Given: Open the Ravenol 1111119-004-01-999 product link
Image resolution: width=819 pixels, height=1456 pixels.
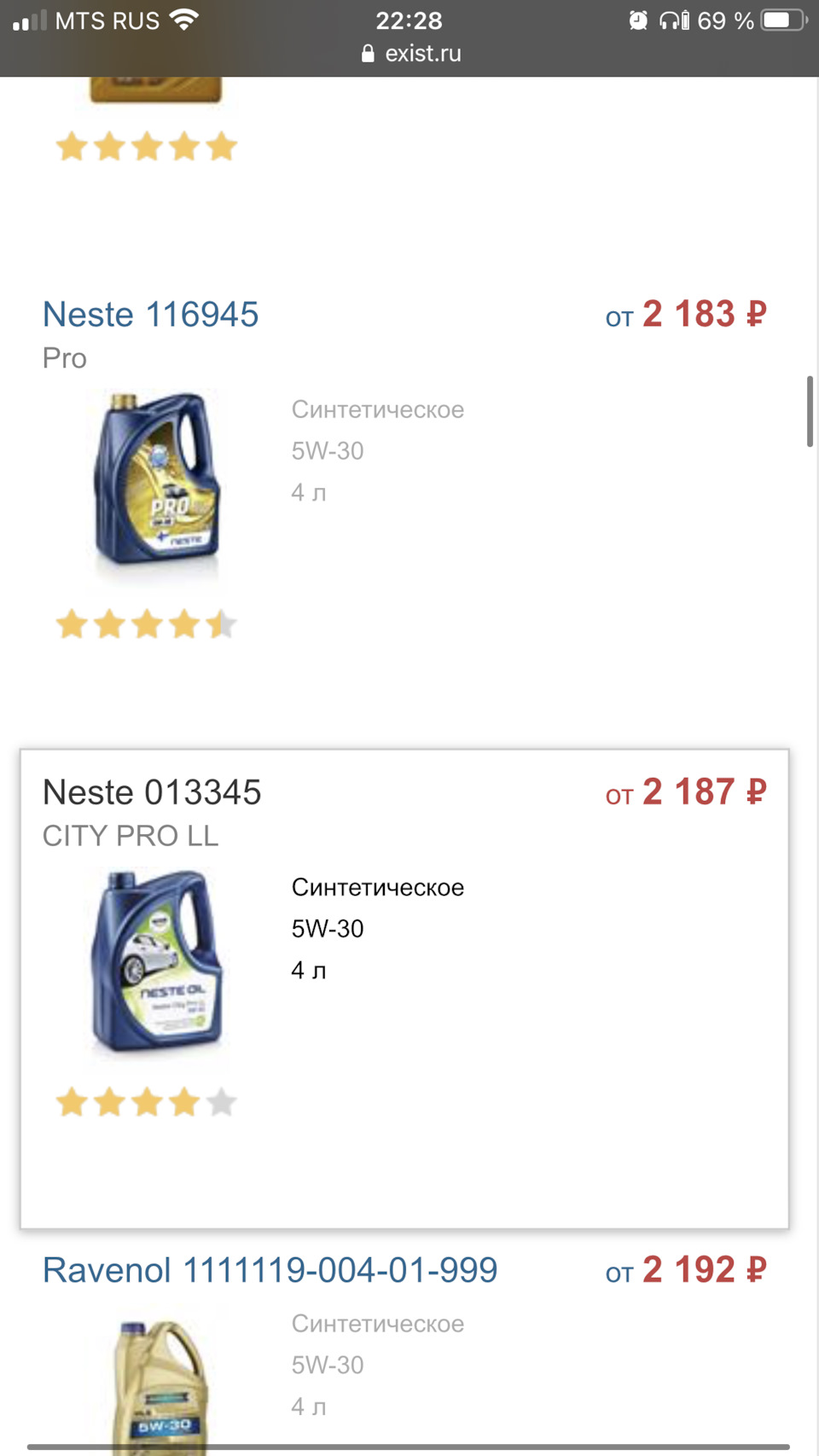Looking at the screenshot, I should 270,1270.
